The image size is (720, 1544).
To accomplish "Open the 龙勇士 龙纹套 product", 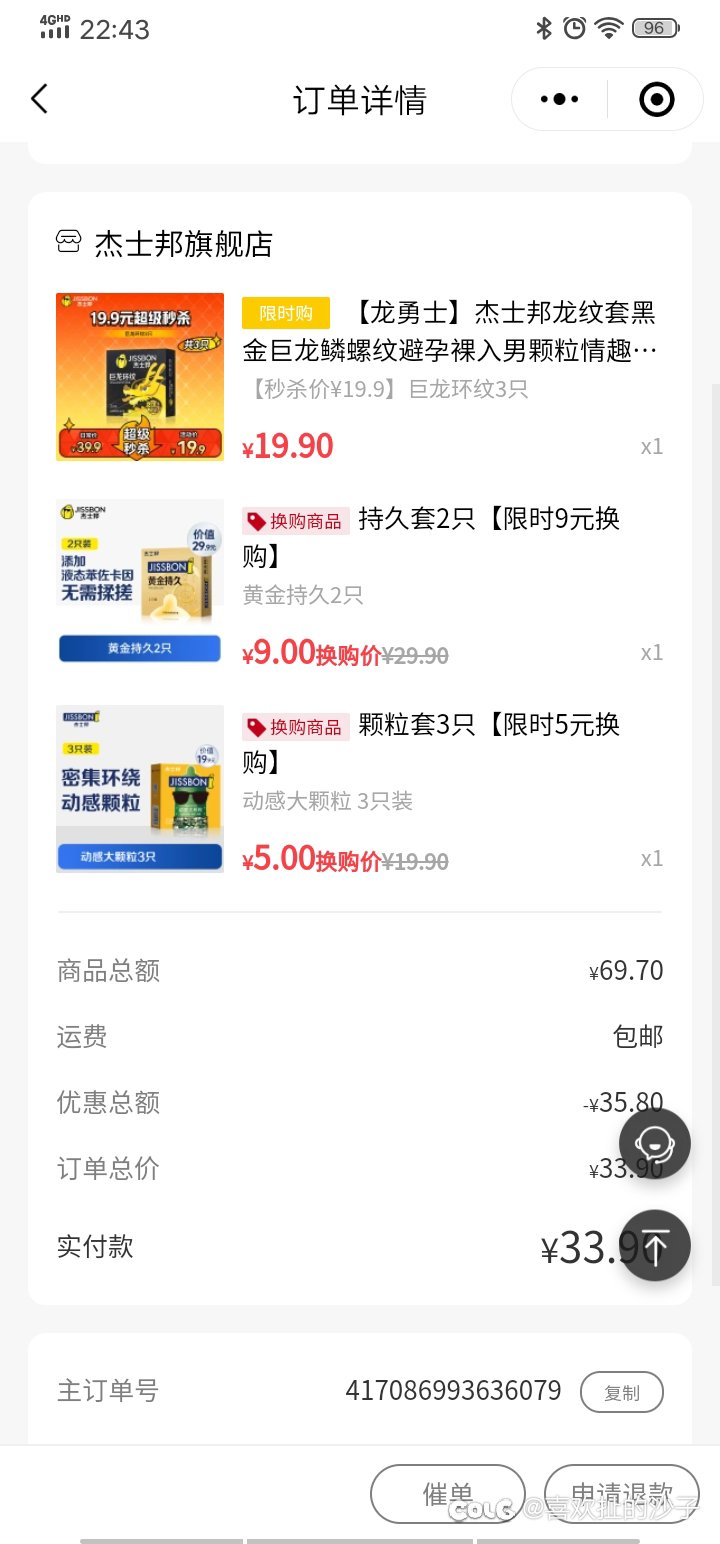I will coord(360,377).
